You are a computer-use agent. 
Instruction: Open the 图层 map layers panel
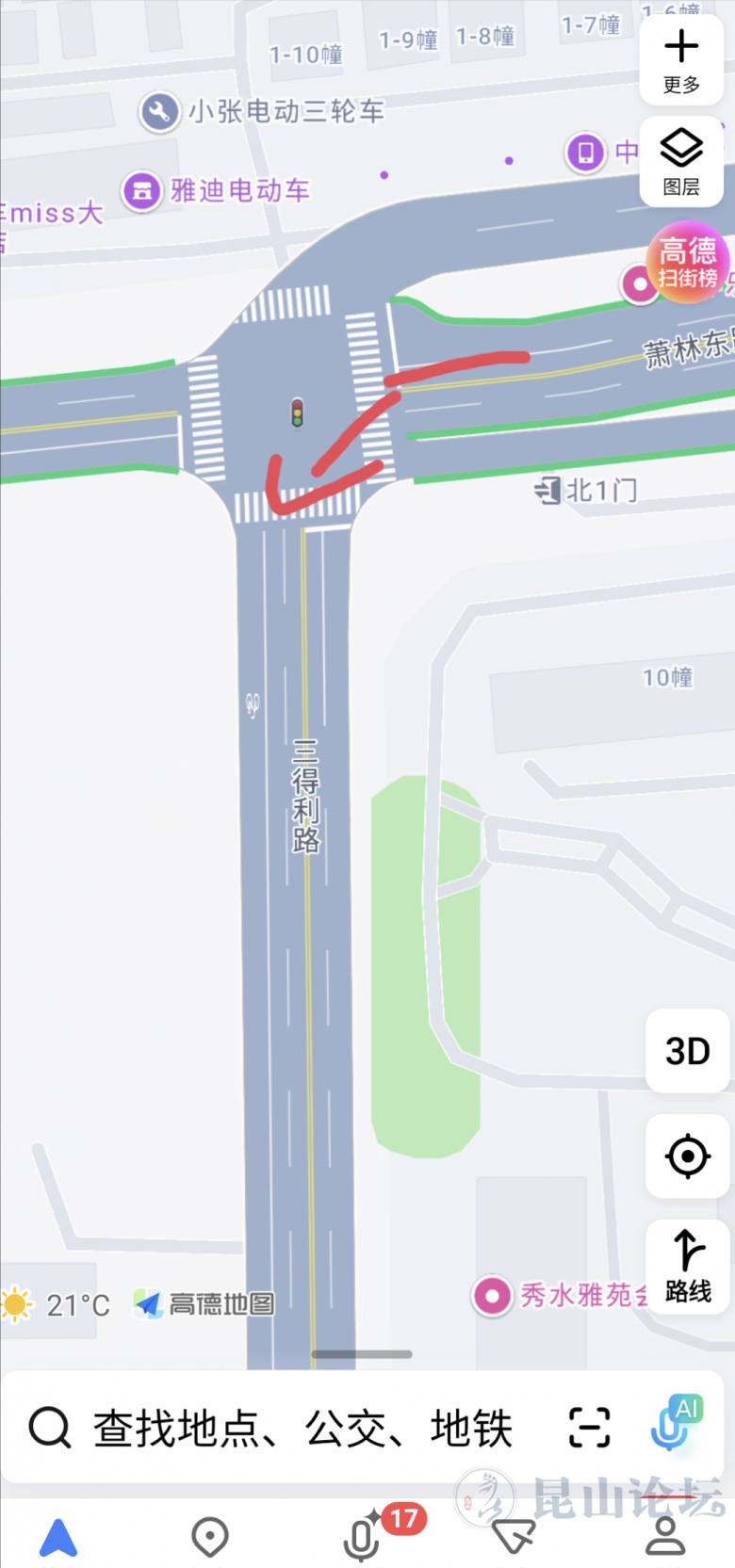[x=681, y=161]
